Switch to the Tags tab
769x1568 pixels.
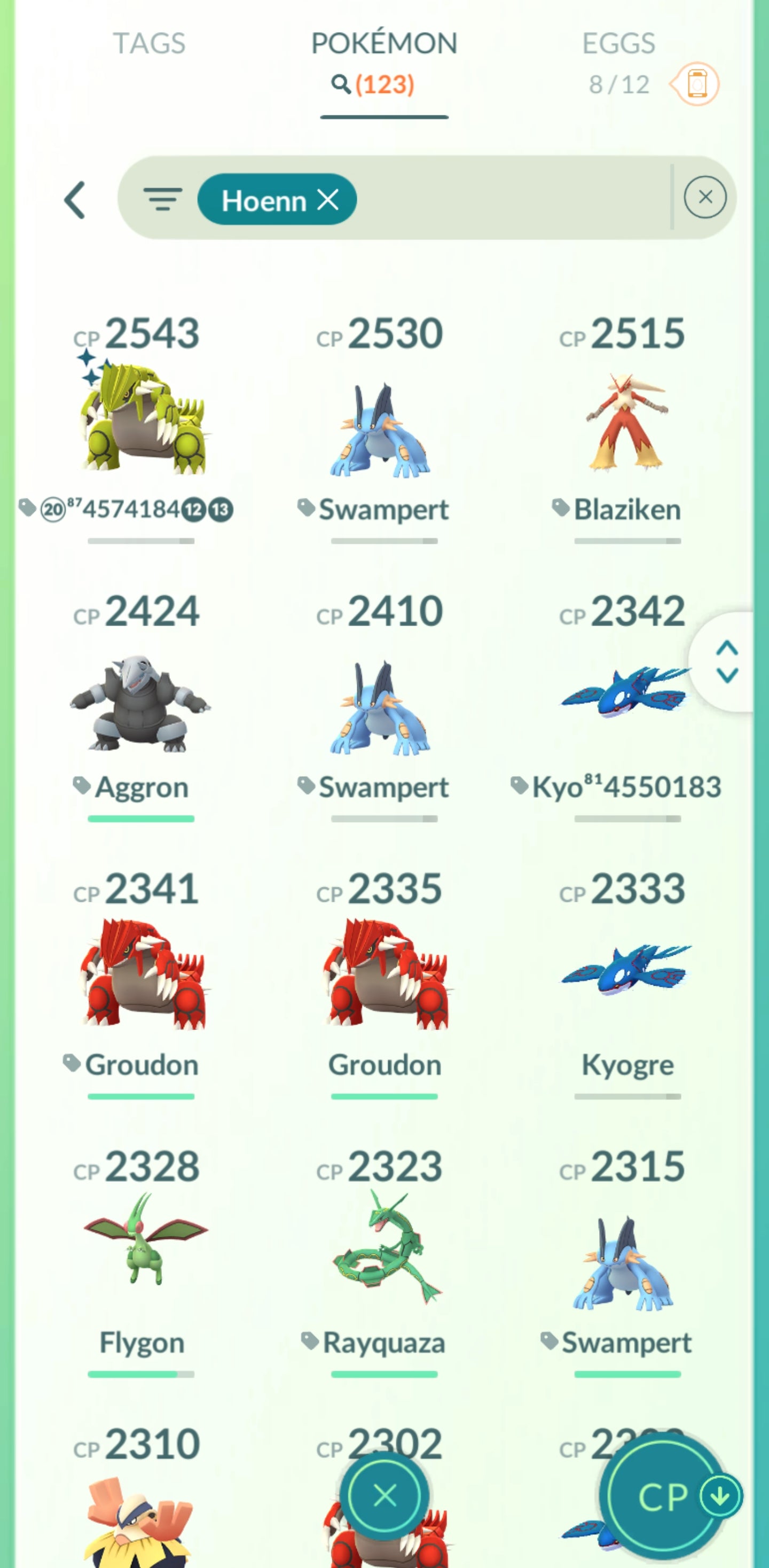tap(149, 44)
